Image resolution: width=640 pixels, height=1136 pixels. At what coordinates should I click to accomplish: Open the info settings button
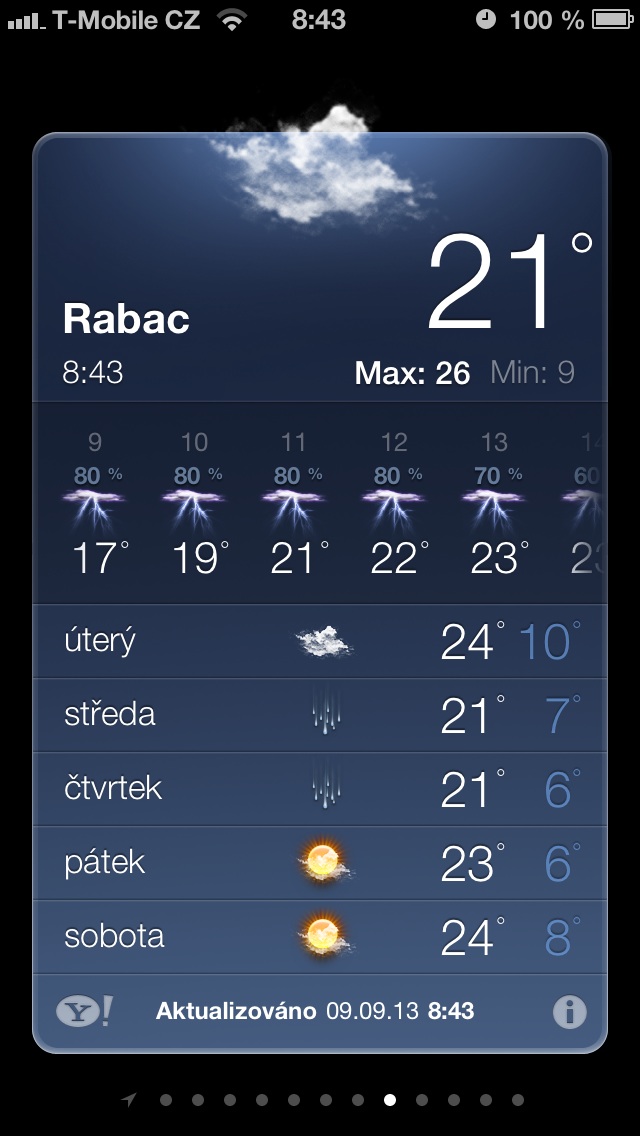tap(569, 1012)
